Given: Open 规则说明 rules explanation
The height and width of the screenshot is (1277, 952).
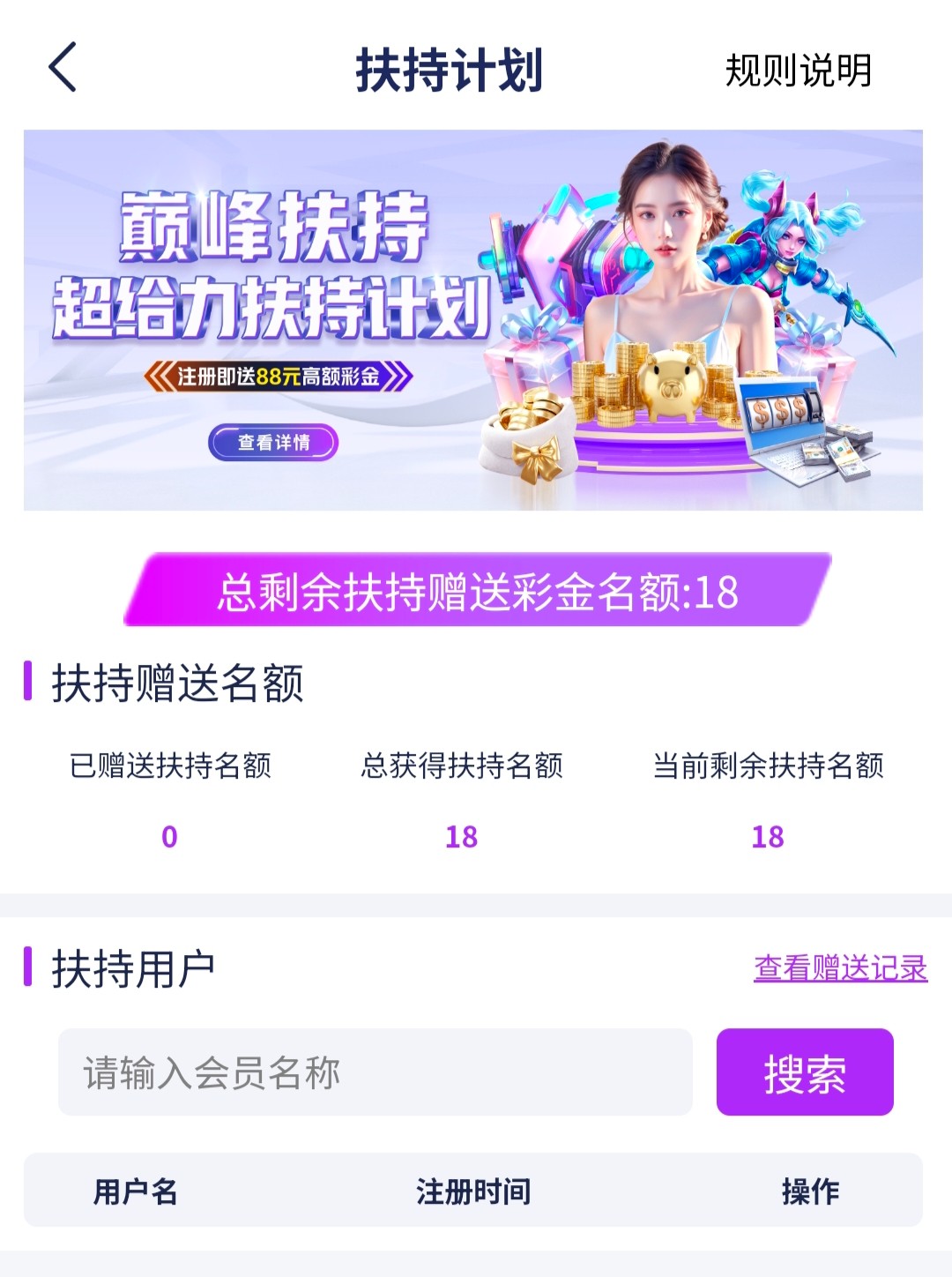Looking at the screenshot, I should click(798, 71).
